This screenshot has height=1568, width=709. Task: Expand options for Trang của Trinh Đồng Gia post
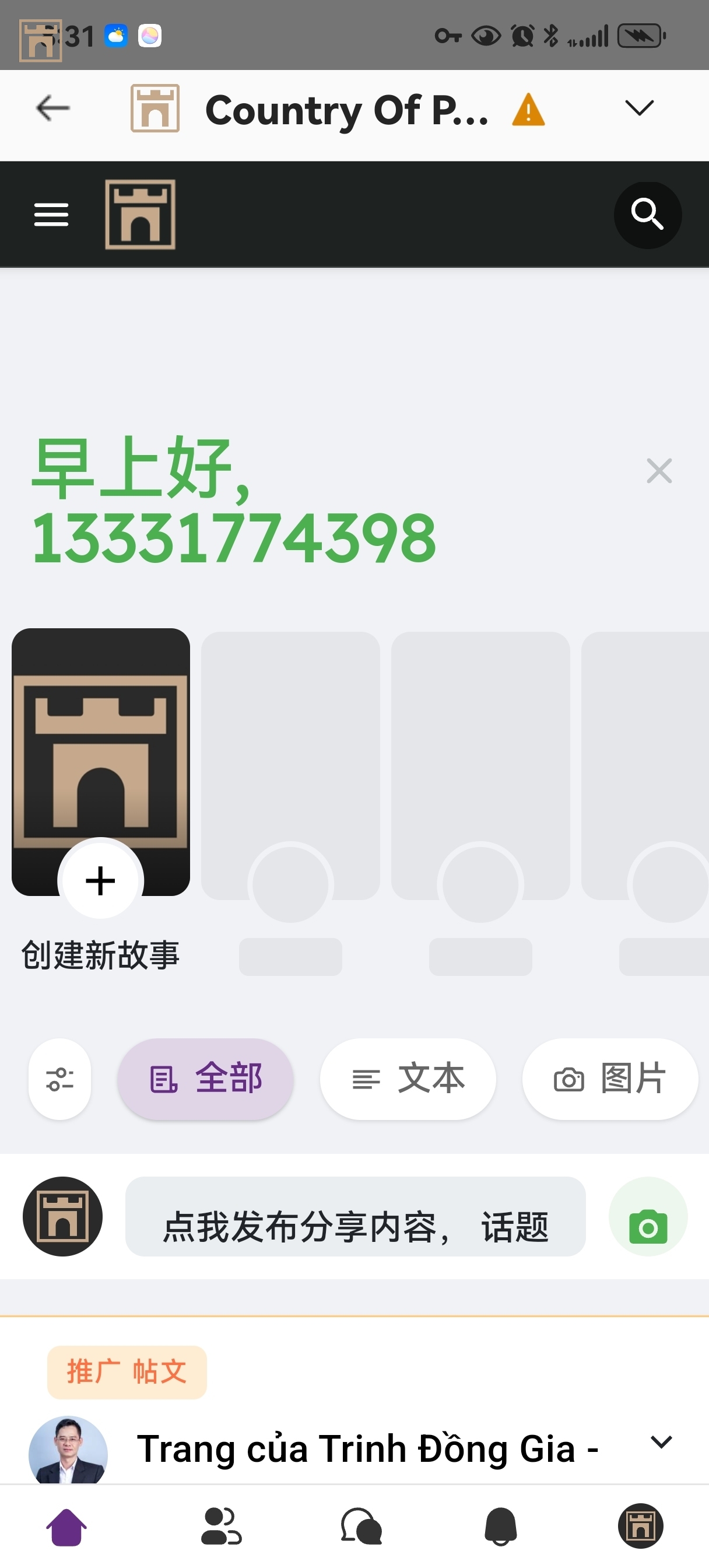click(x=661, y=1442)
